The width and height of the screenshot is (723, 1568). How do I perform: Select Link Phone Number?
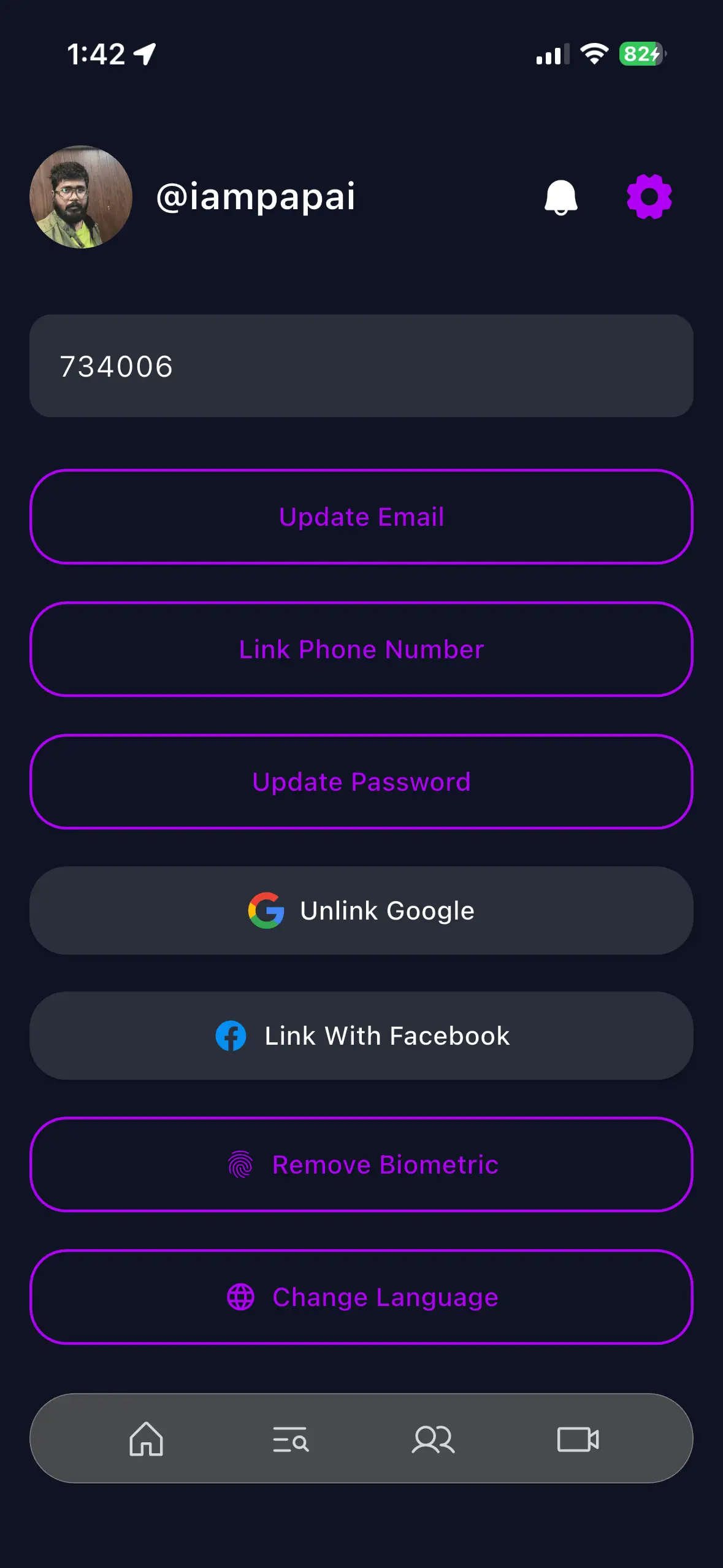point(361,649)
